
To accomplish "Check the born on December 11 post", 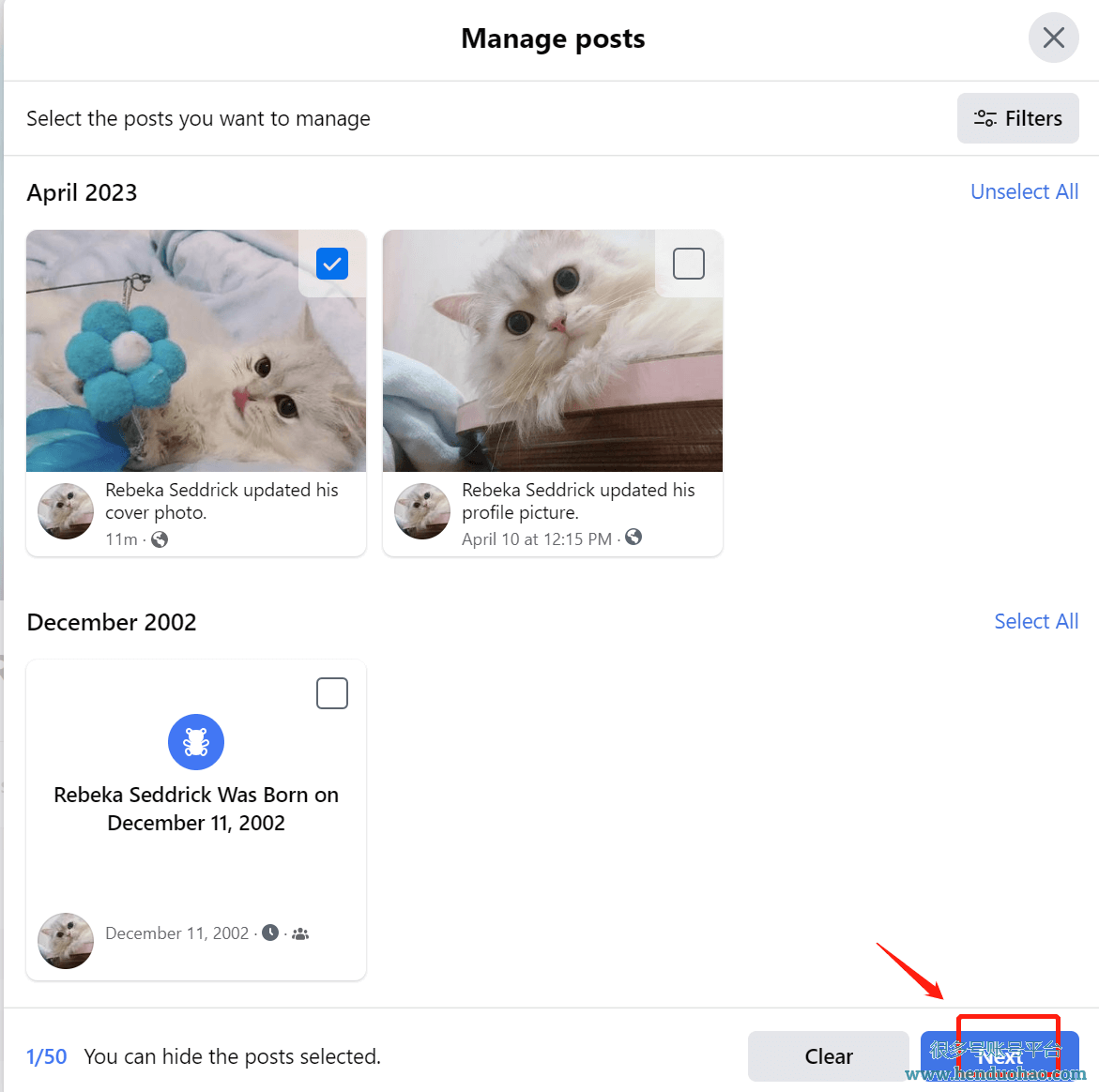I will 332,693.
